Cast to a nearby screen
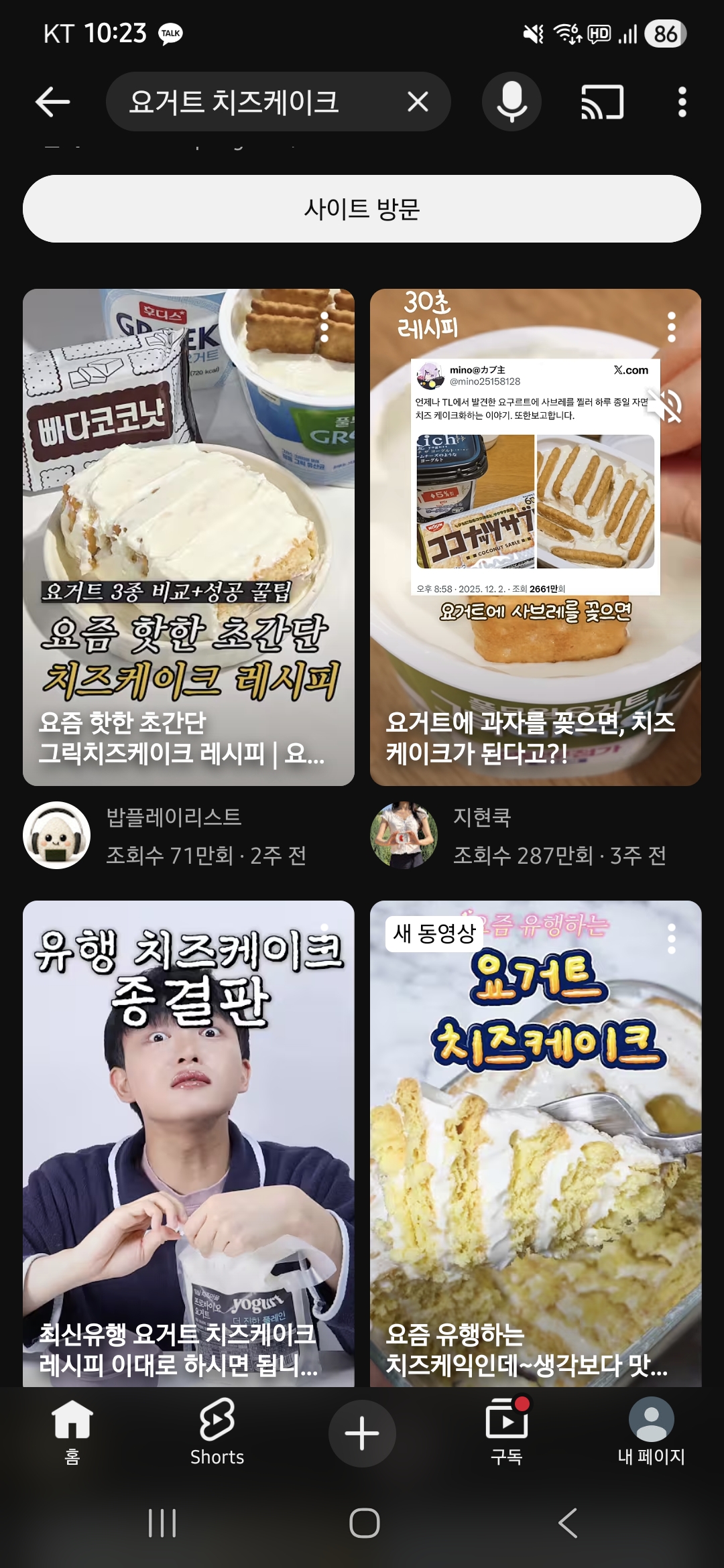This screenshot has width=724, height=1568. (601, 102)
